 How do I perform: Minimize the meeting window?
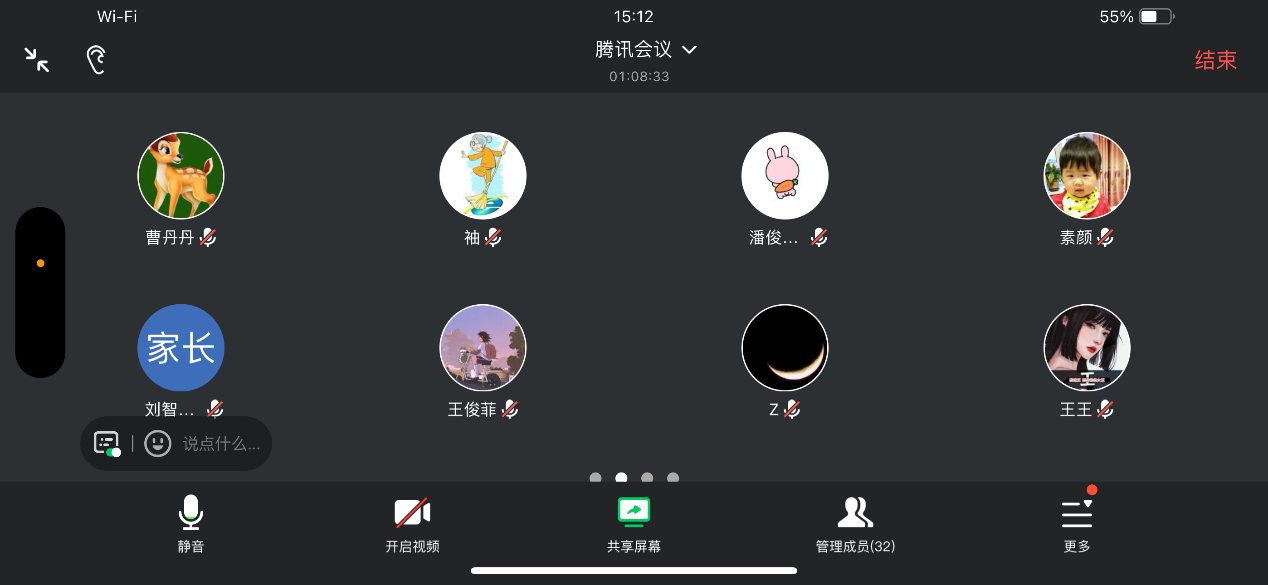point(37,60)
